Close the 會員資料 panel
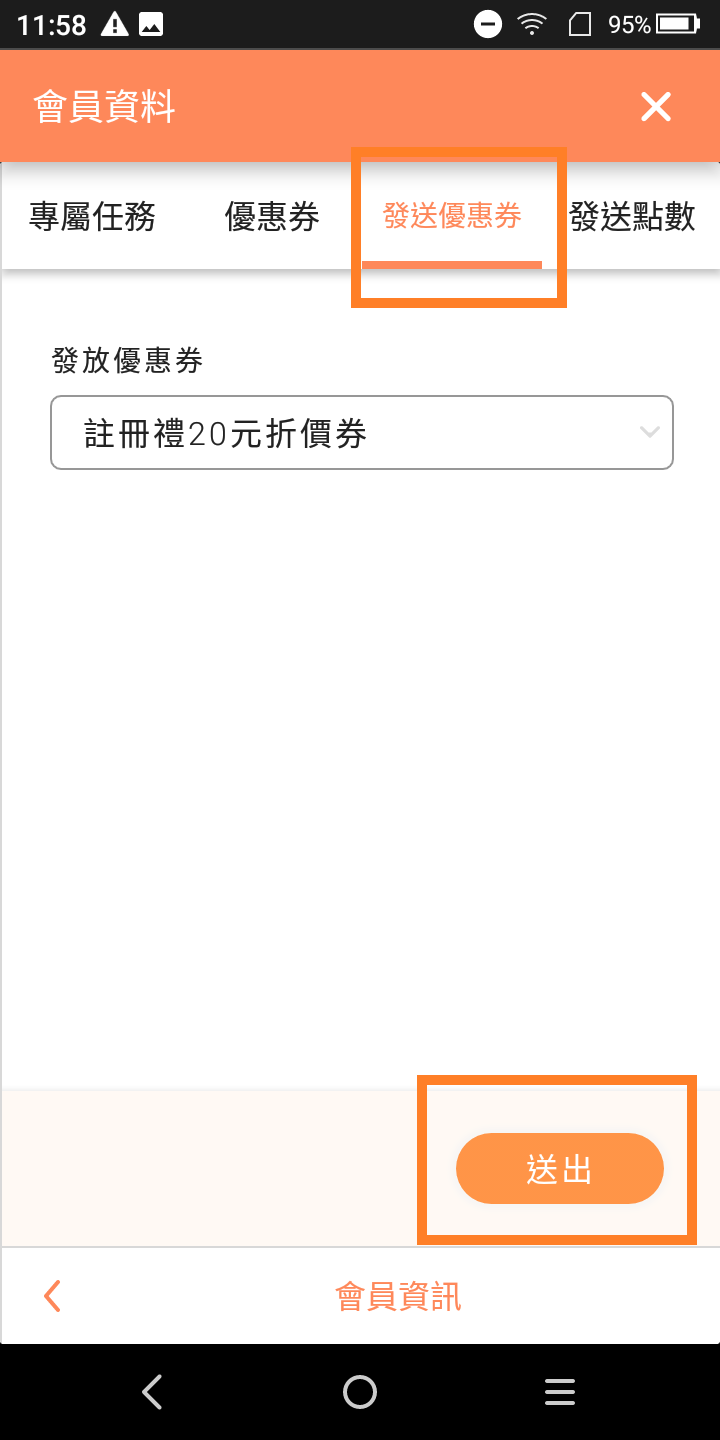 pos(656,106)
